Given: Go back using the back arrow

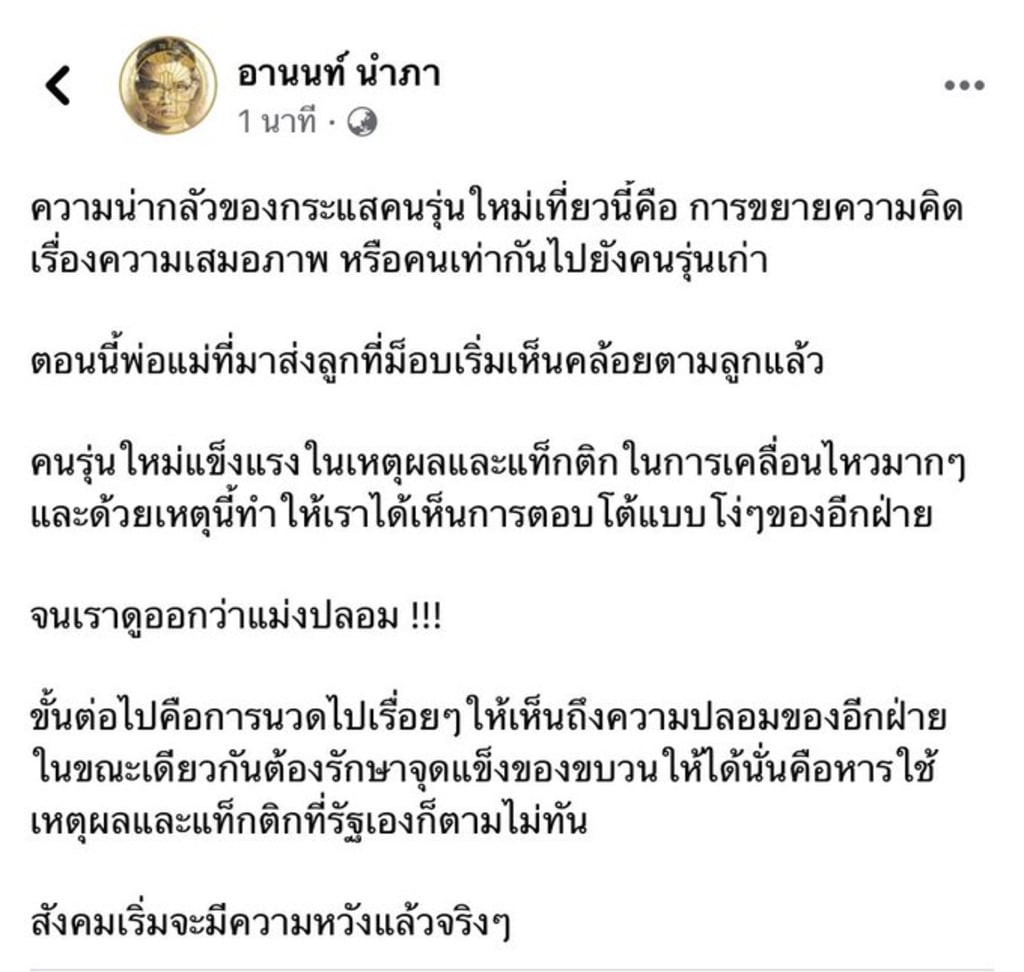Looking at the screenshot, I should tap(58, 86).
